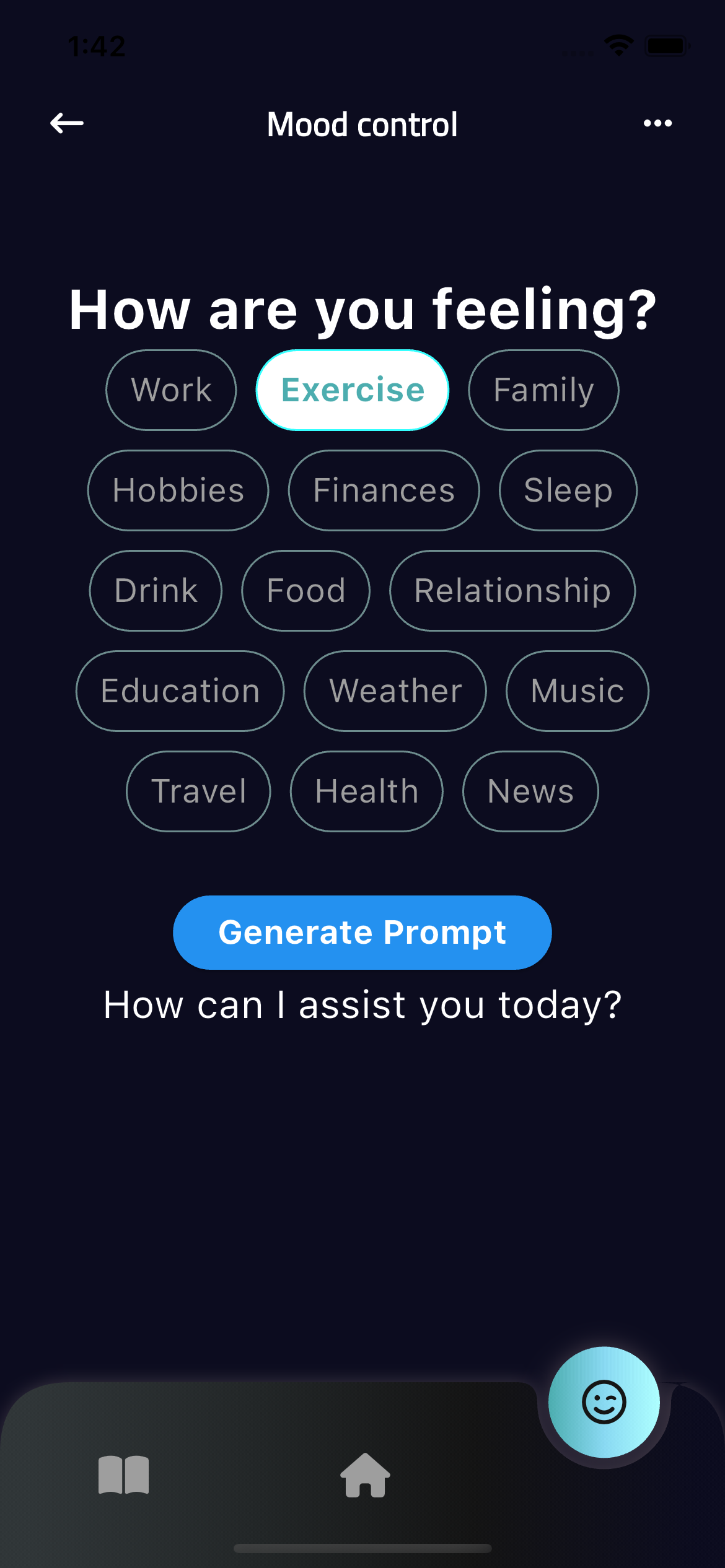The height and width of the screenshot is (1568, 725).
Task: Tap the Generate Prompt button
Action: coord(362,933)
